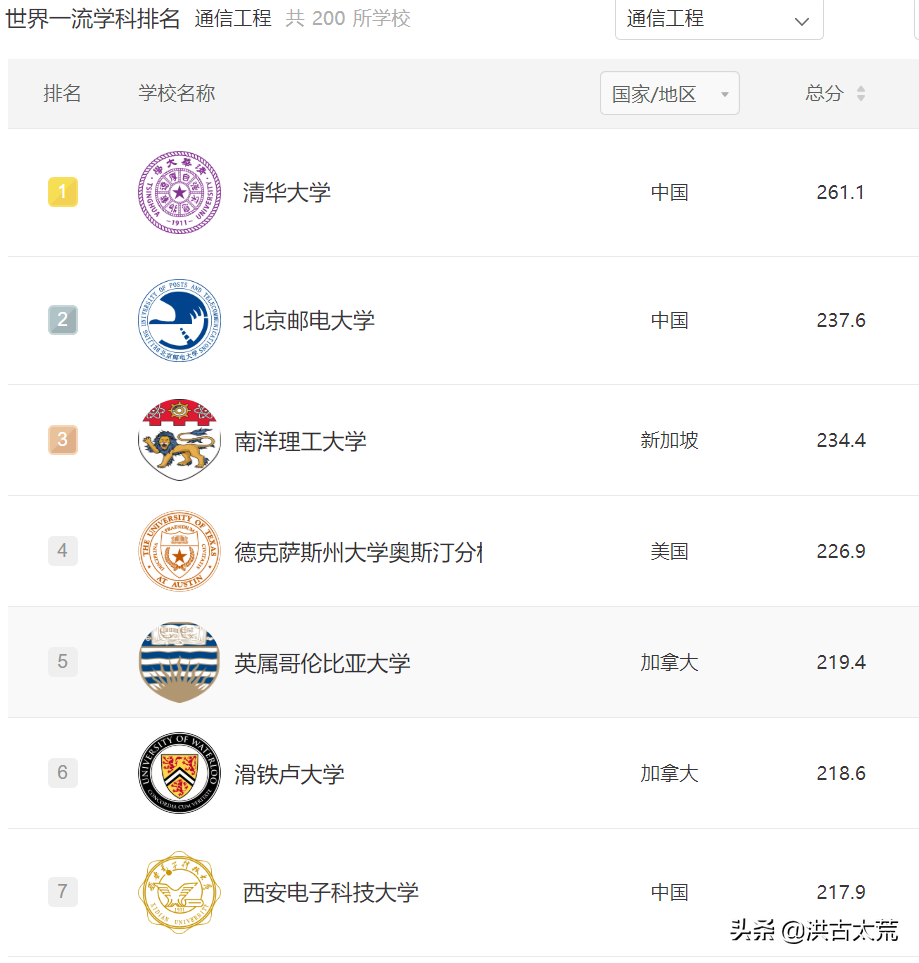Open the 通信工程 subject dropdown
This screenshot has height=963, width=919.
tap(718, 20)
